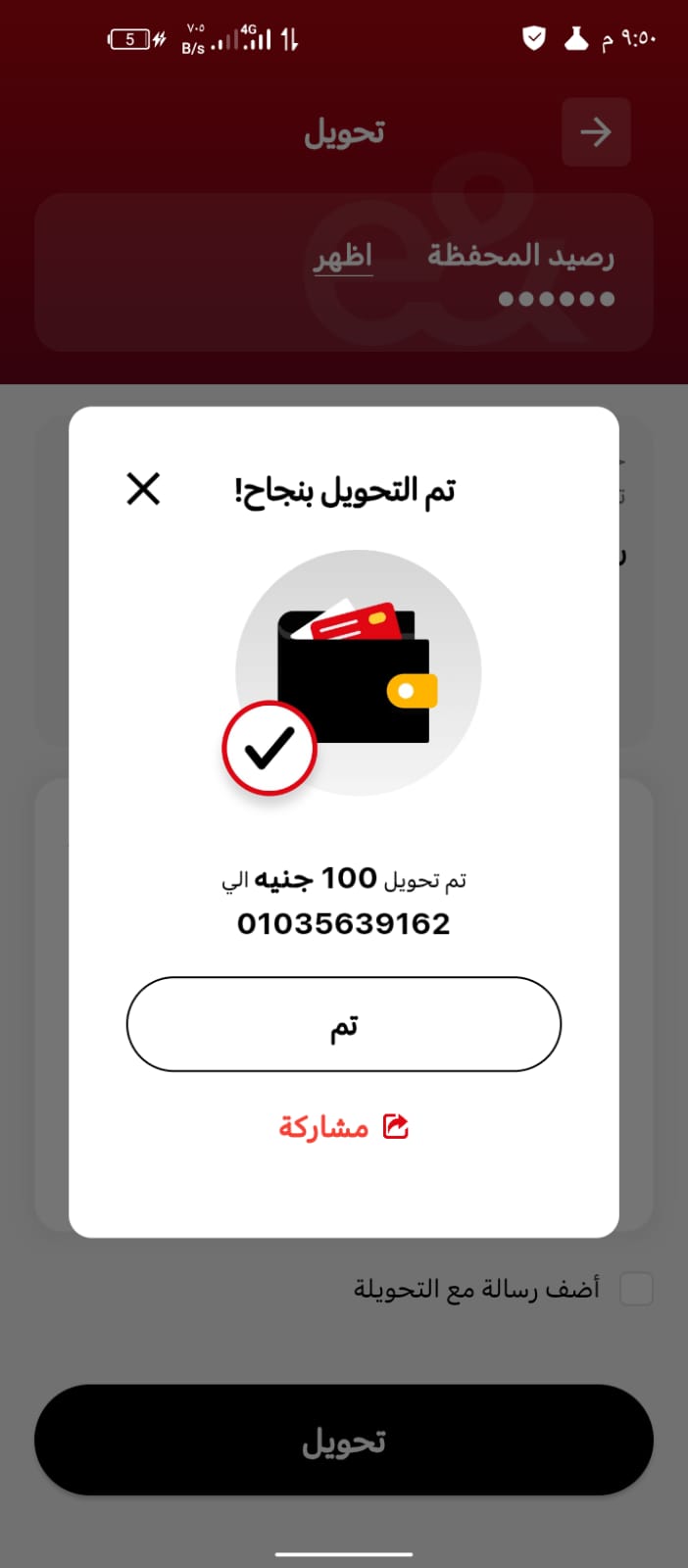
Task: Check the add message with transfer box
Action: pyautogui.click(x=636, y=1289)
